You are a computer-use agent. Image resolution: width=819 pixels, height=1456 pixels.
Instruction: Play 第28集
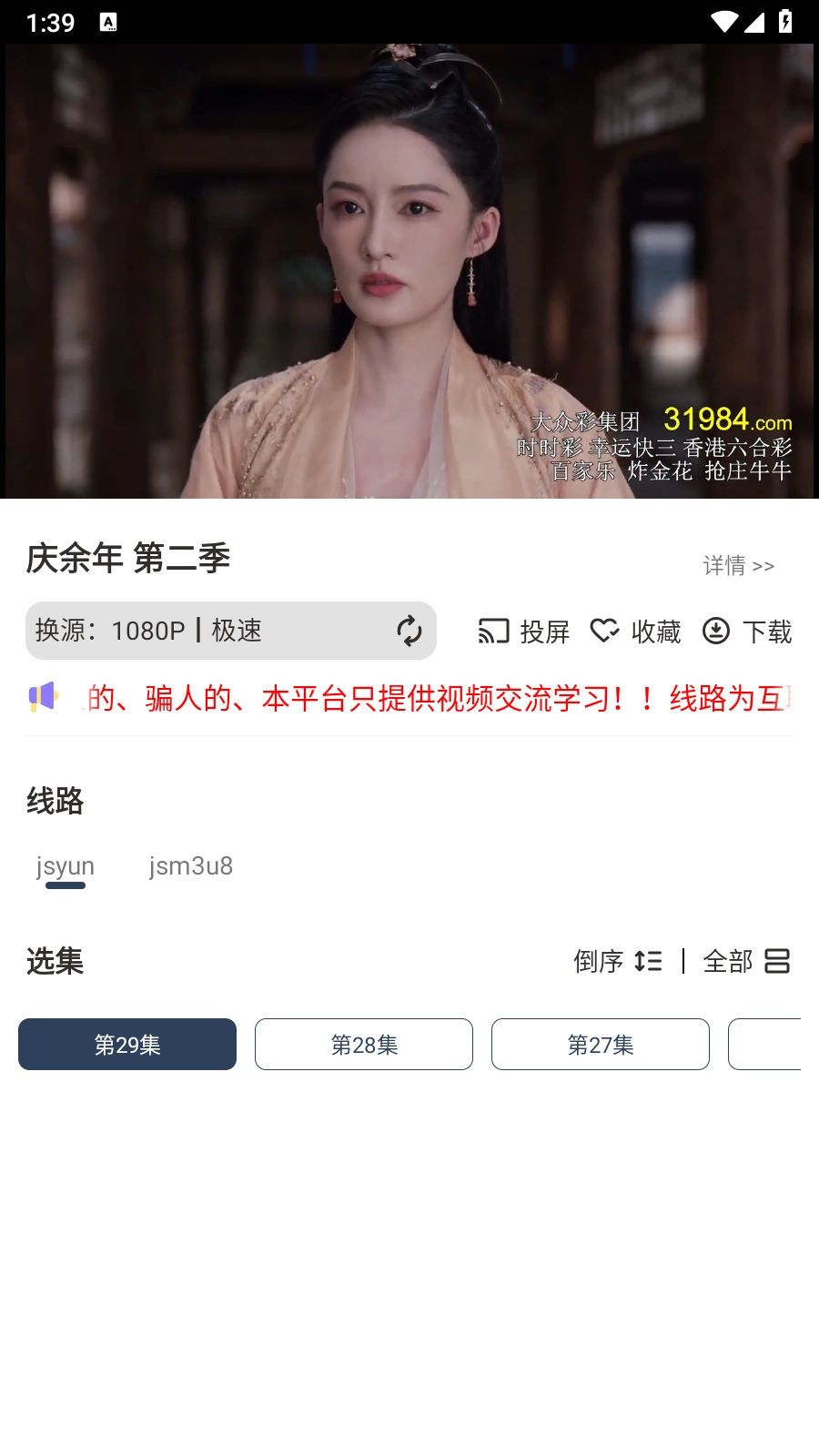(x=363, y=1044)
